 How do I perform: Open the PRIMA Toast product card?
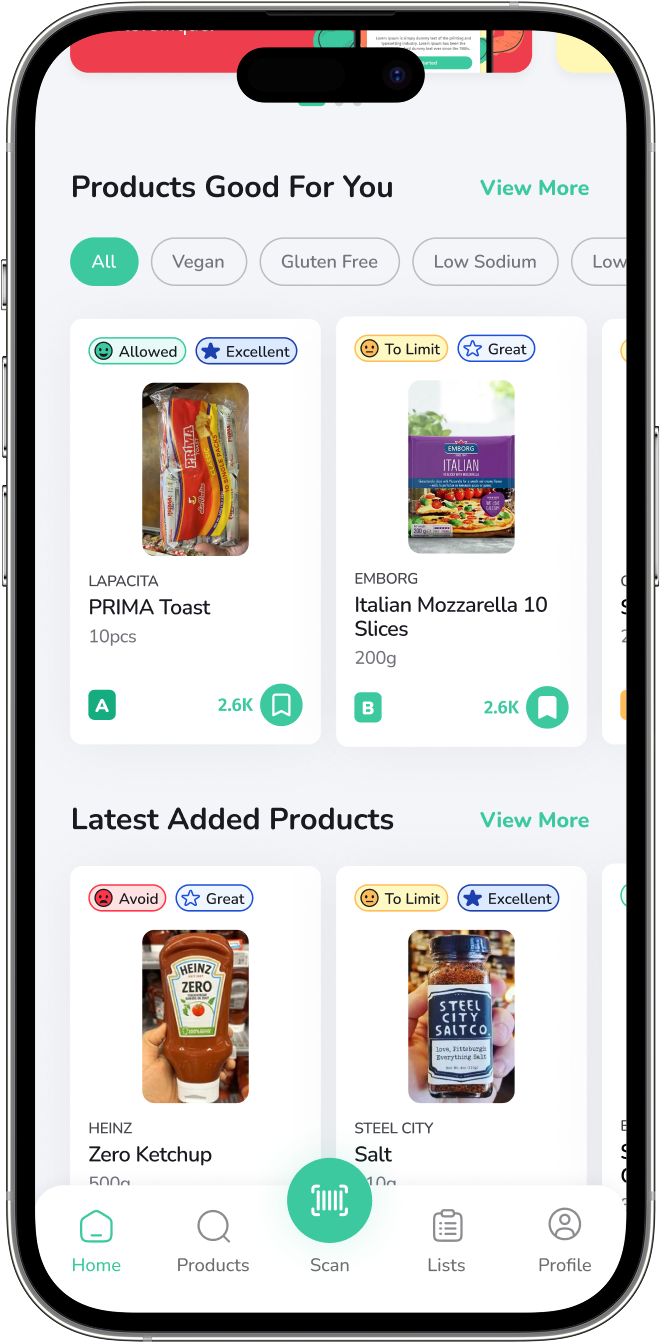point(195,531)
